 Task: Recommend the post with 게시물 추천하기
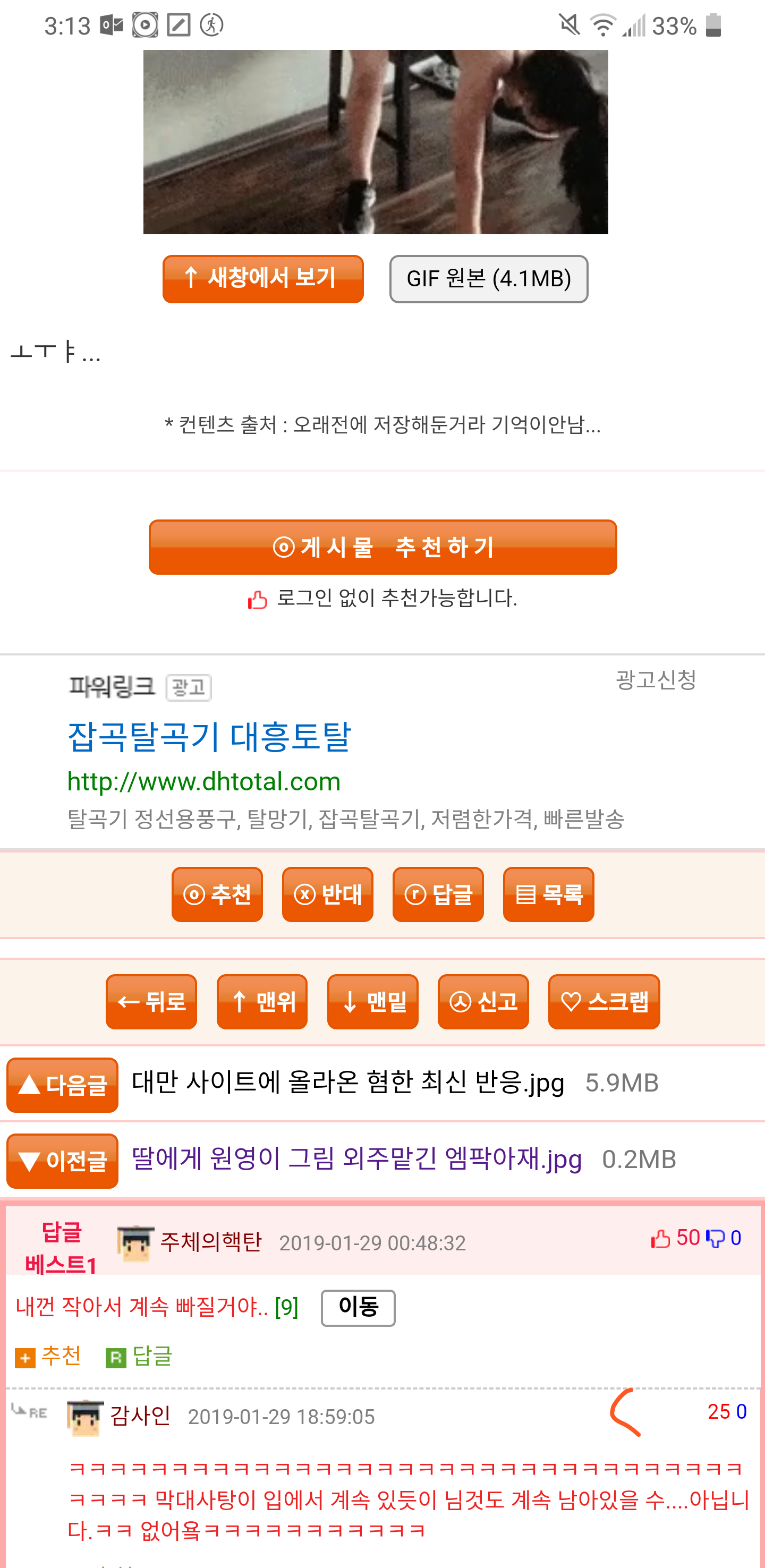click(x=383, y=547)
